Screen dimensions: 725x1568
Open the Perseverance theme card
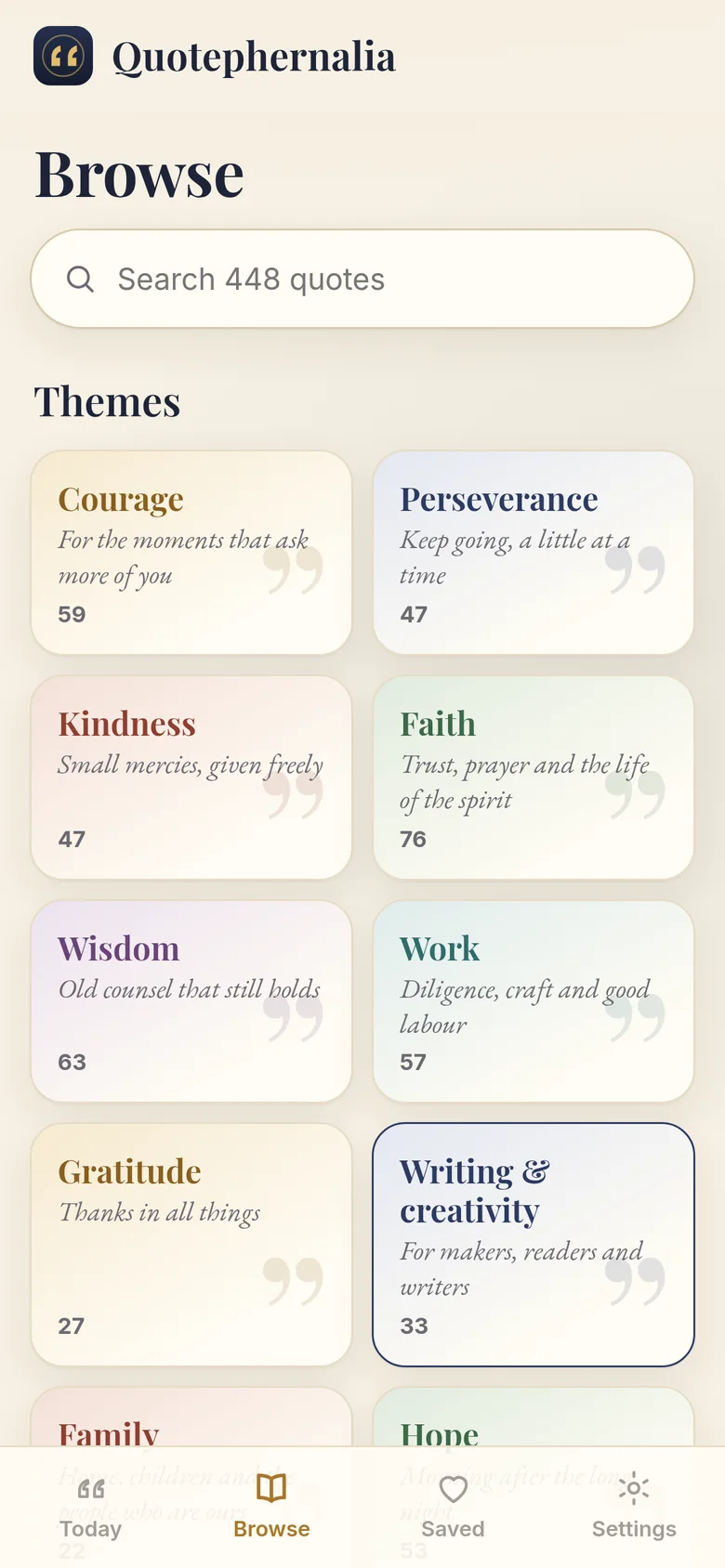(534, 553)
